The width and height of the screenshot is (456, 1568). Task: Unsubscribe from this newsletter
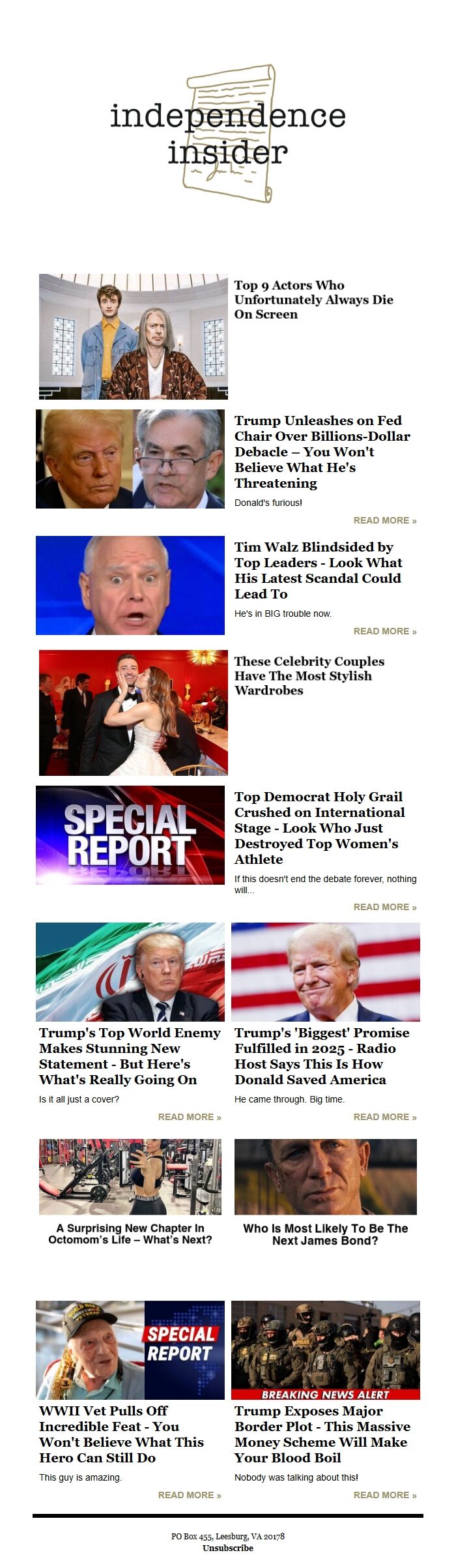pos(228,1548)
